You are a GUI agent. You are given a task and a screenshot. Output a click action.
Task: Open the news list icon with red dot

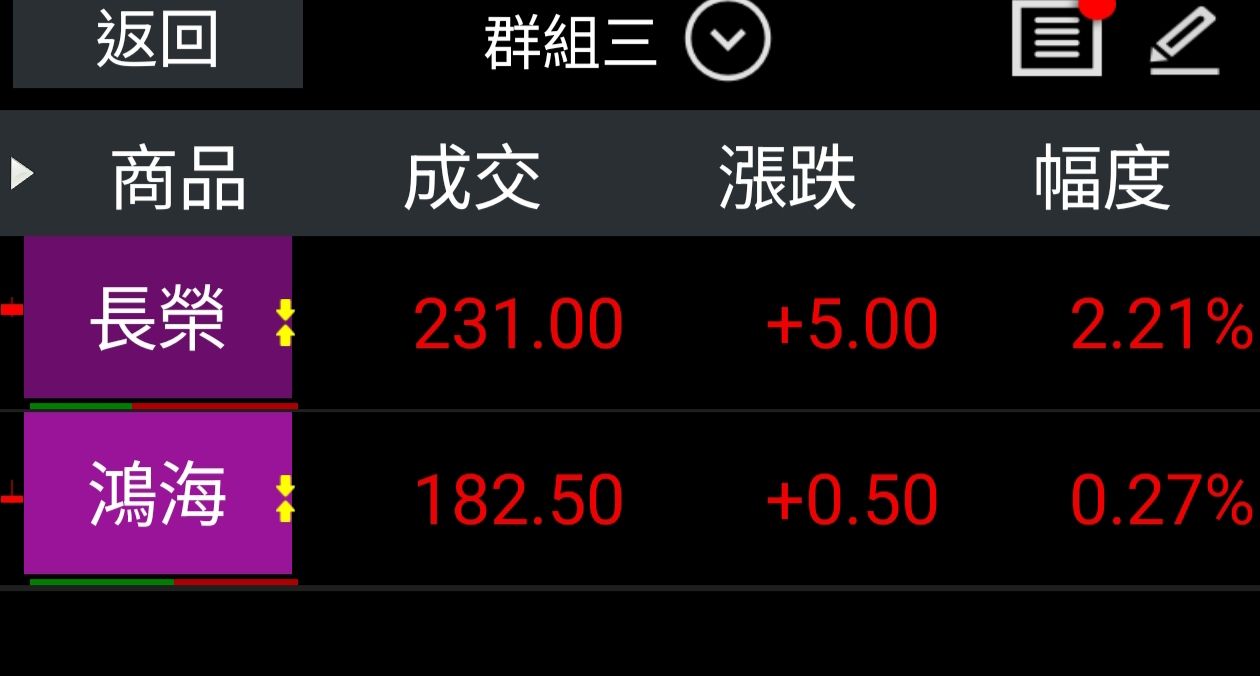click(1058, 40)
